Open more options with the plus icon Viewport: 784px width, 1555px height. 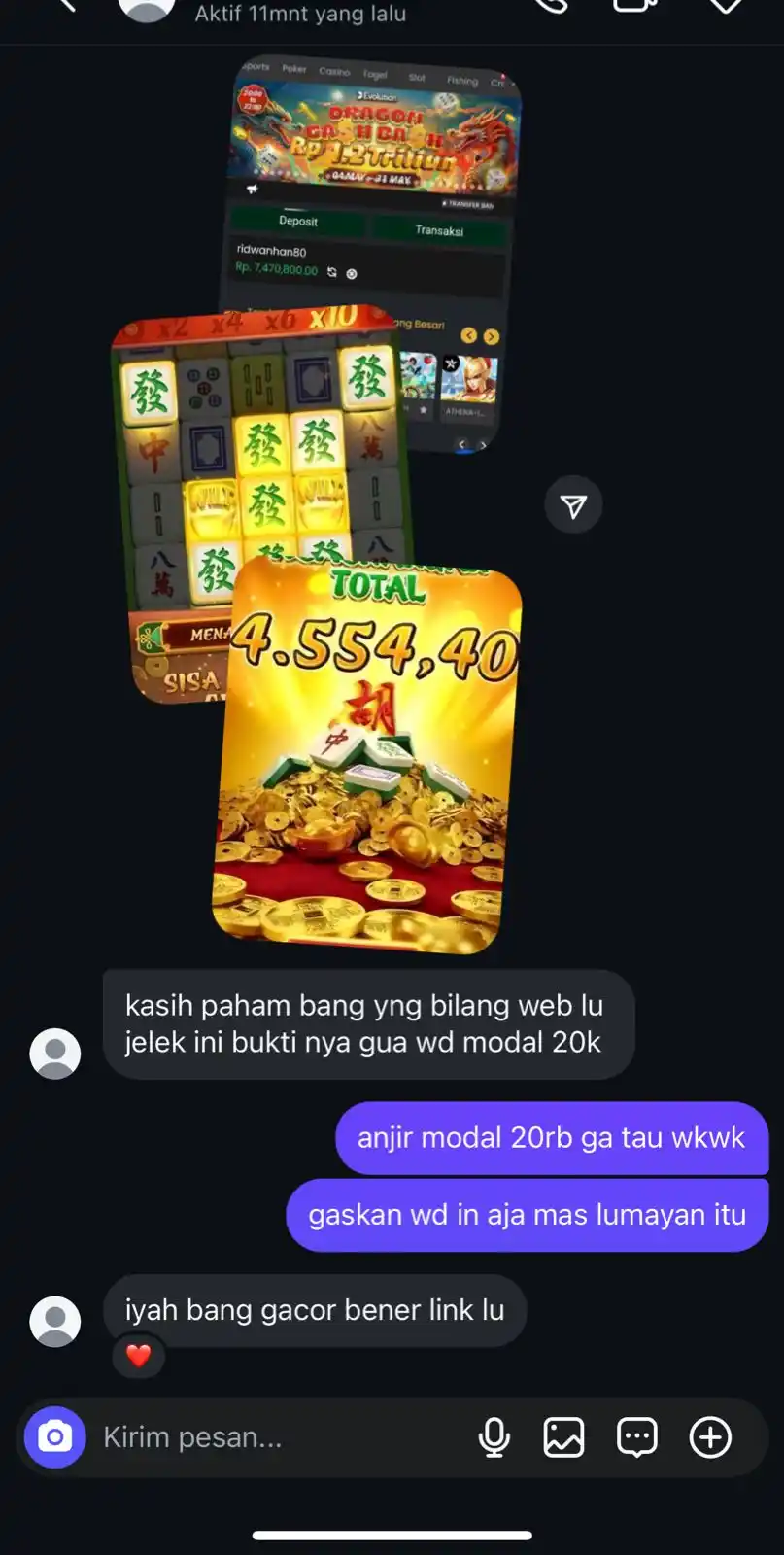(x=710, y=1437)
